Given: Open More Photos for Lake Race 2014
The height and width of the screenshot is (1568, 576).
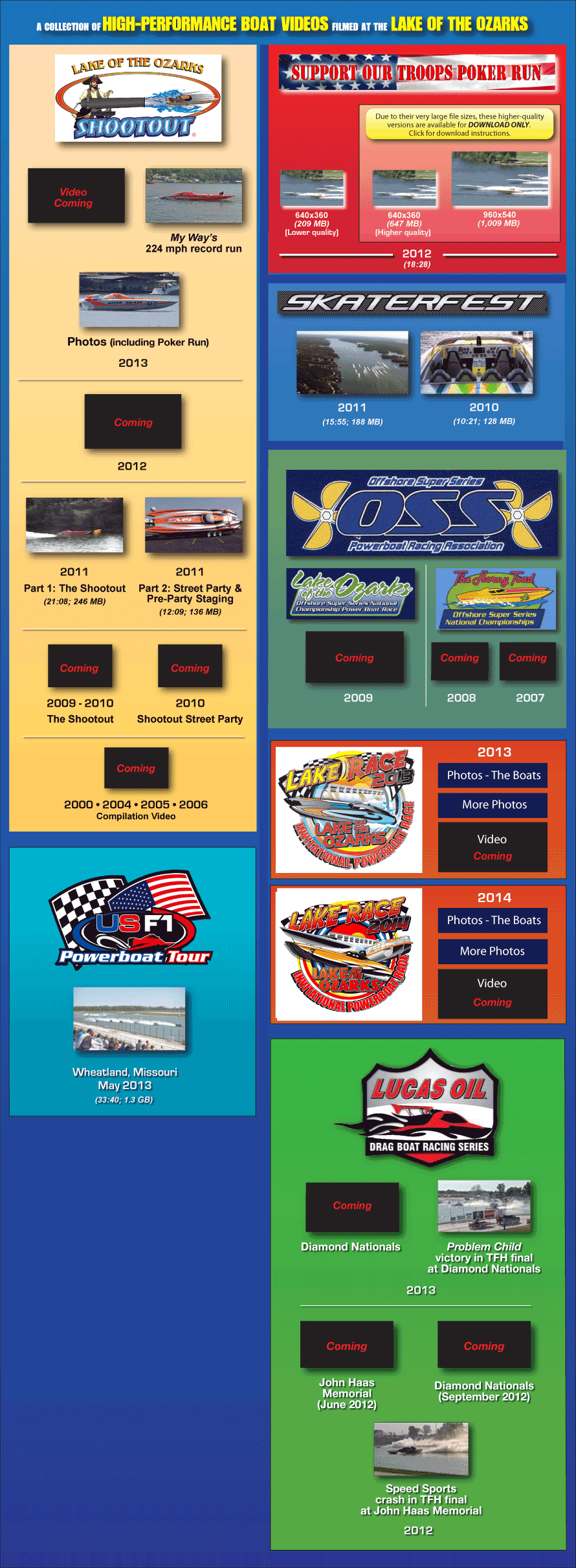Looking at the screenshot, I should pyautogui.click(x=493, y=951).
